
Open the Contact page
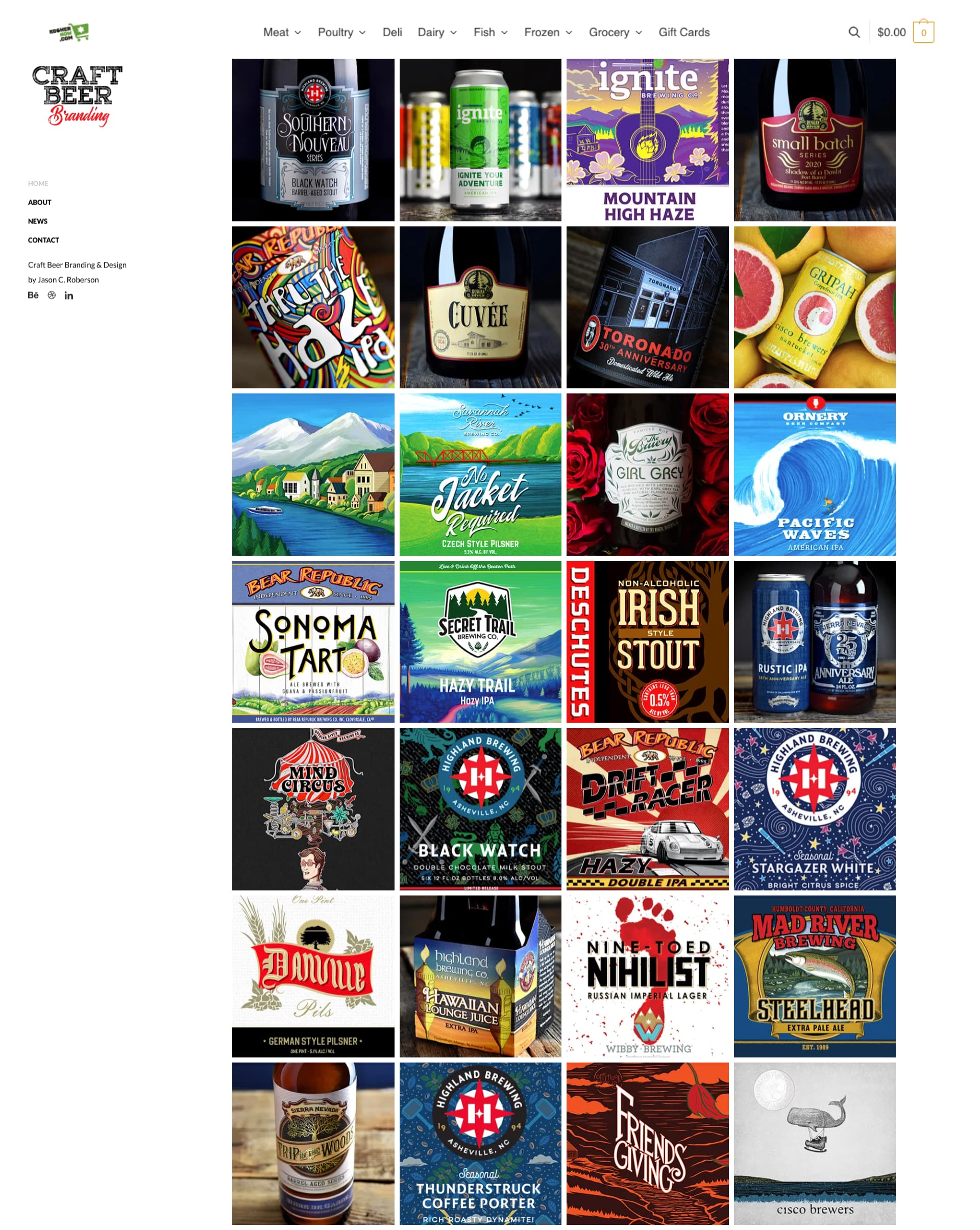(43, 239)
